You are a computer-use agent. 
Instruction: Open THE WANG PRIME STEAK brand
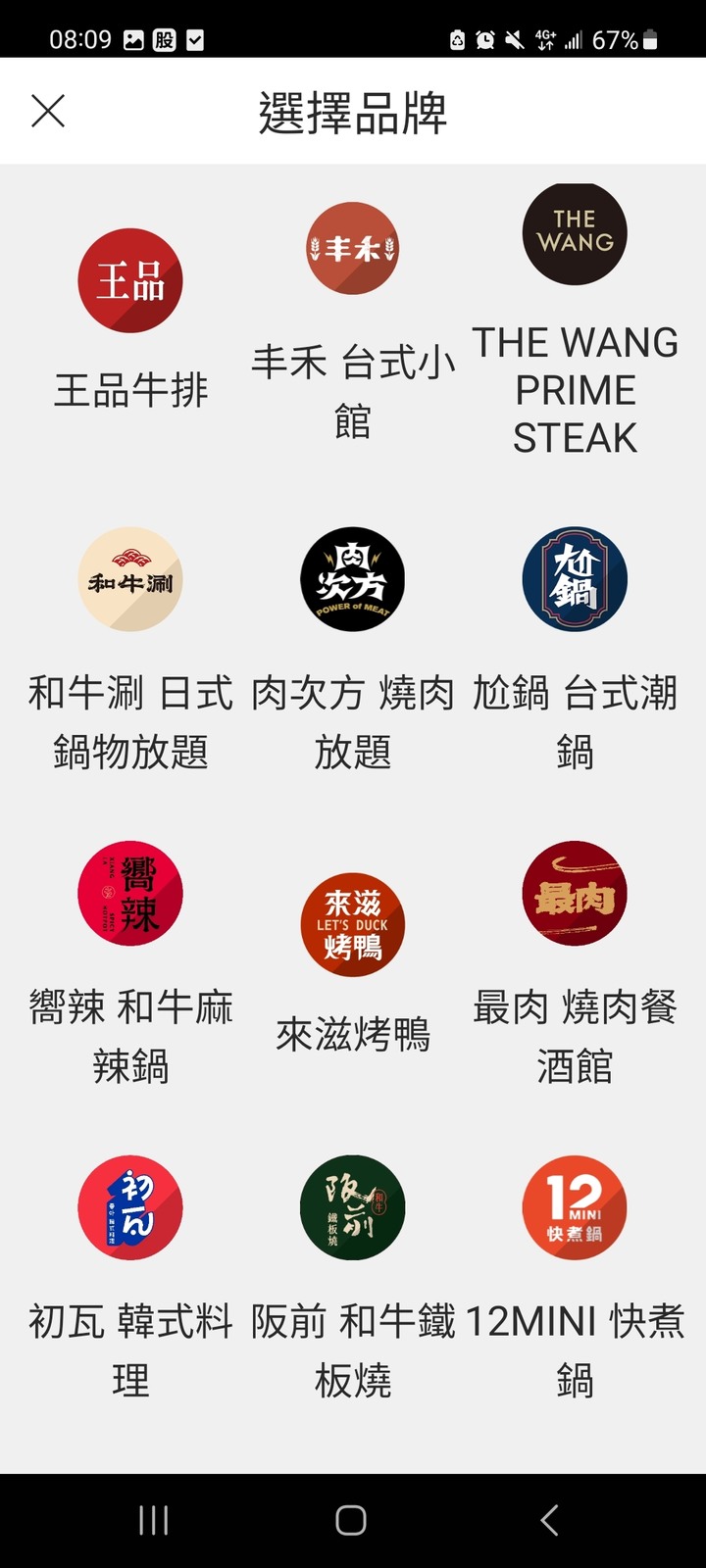click(576, 320)
